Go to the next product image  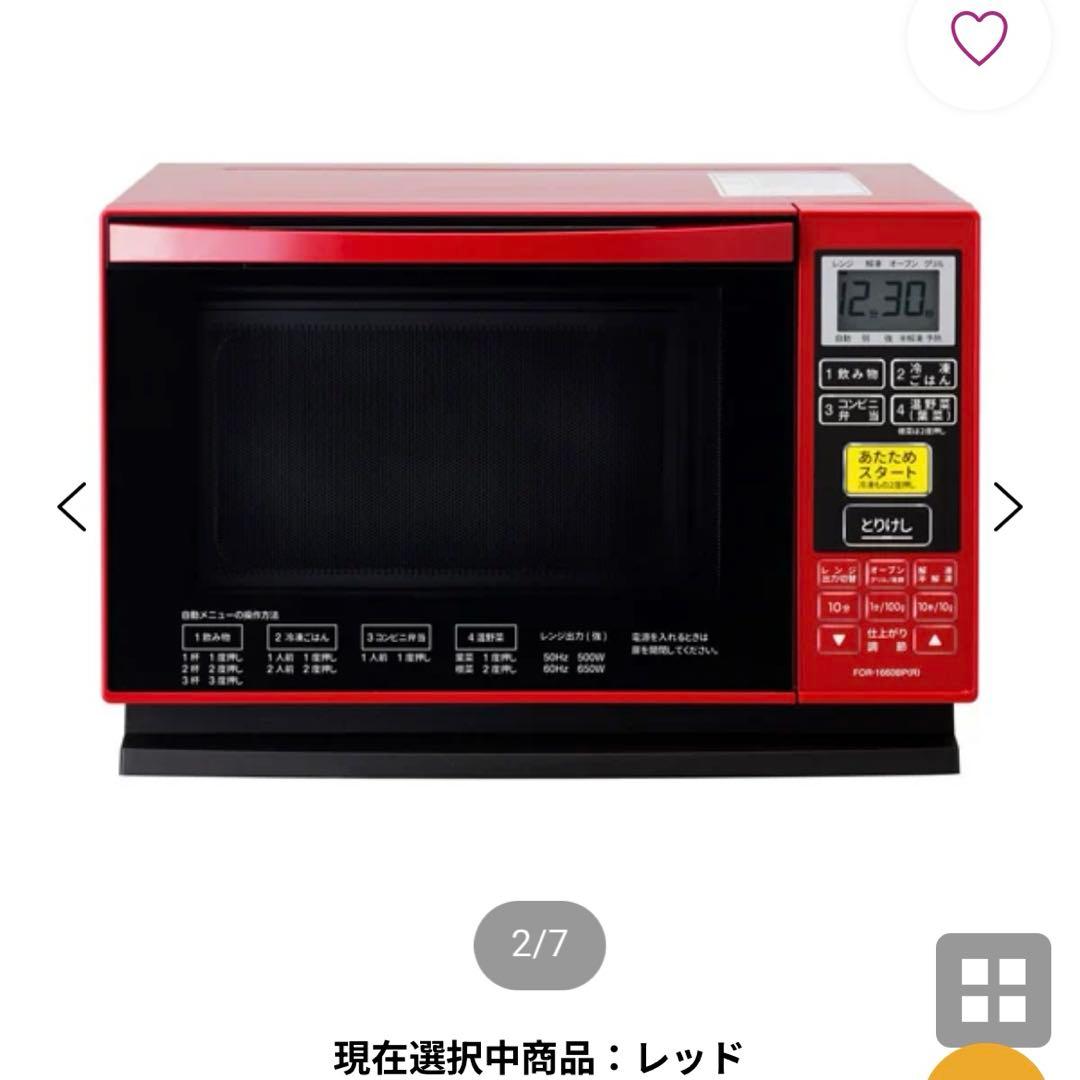[1007, 507]
